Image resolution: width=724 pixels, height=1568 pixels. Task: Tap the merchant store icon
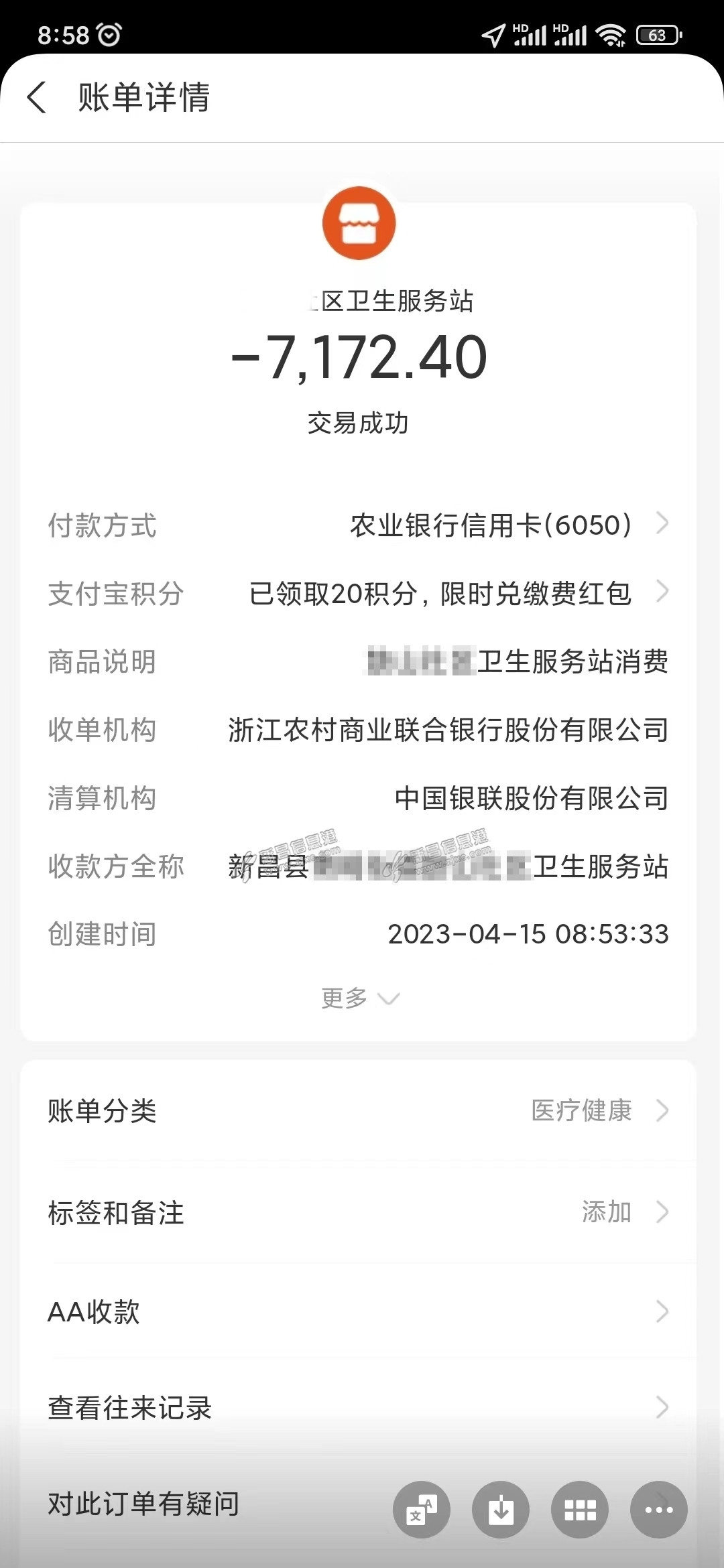(359, 223)
